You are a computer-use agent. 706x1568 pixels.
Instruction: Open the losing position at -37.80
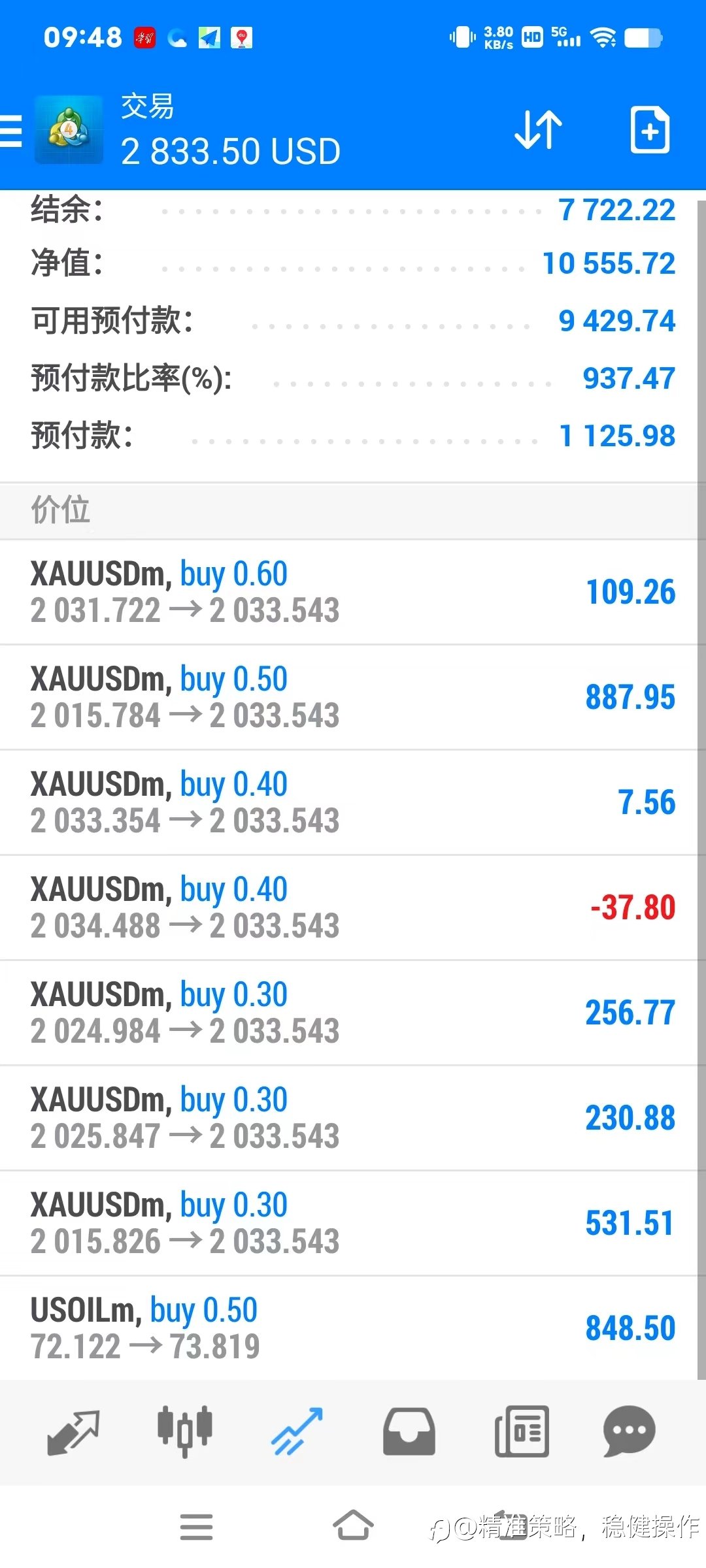(353, 907)
